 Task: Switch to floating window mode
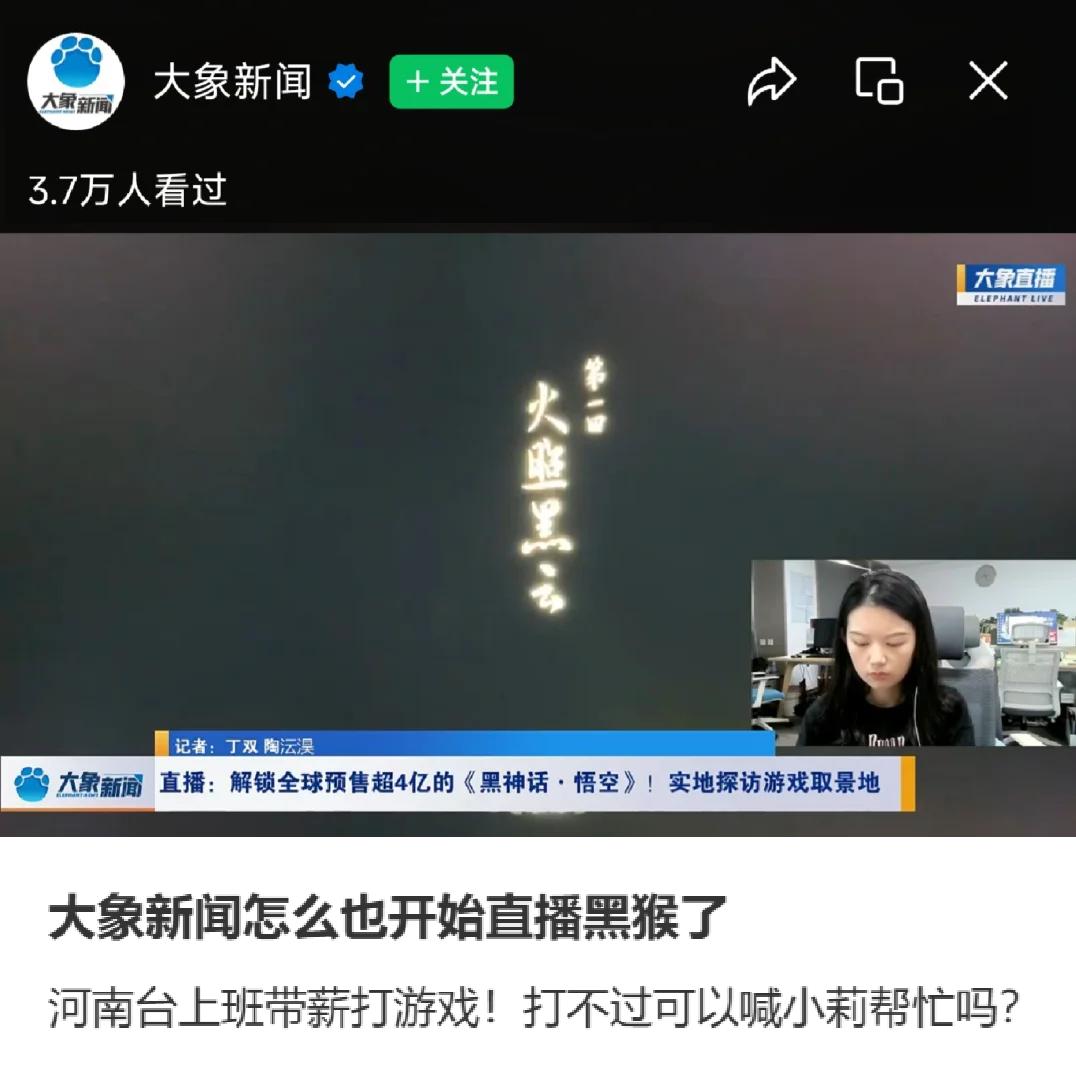coord(879,81)
